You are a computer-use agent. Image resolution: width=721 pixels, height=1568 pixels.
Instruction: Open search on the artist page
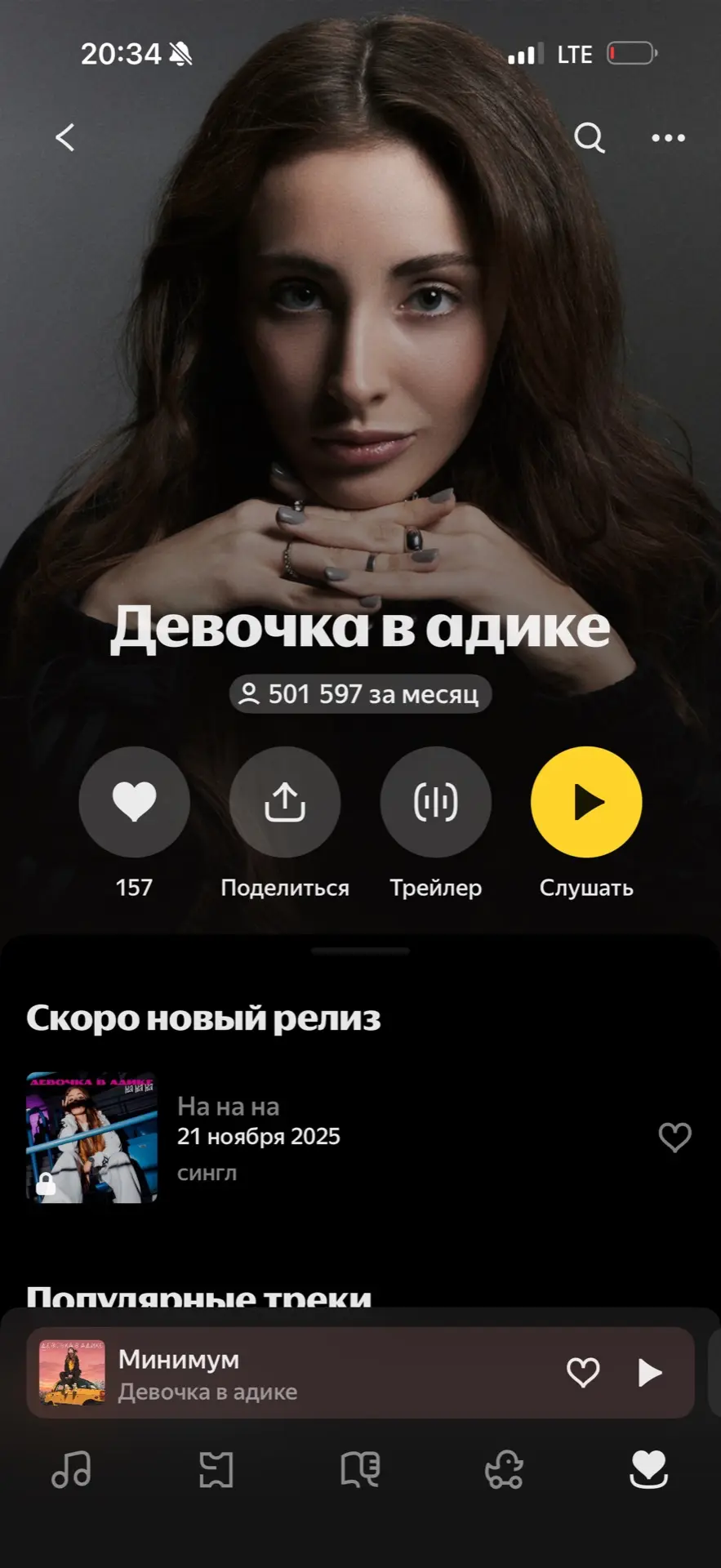589,137
